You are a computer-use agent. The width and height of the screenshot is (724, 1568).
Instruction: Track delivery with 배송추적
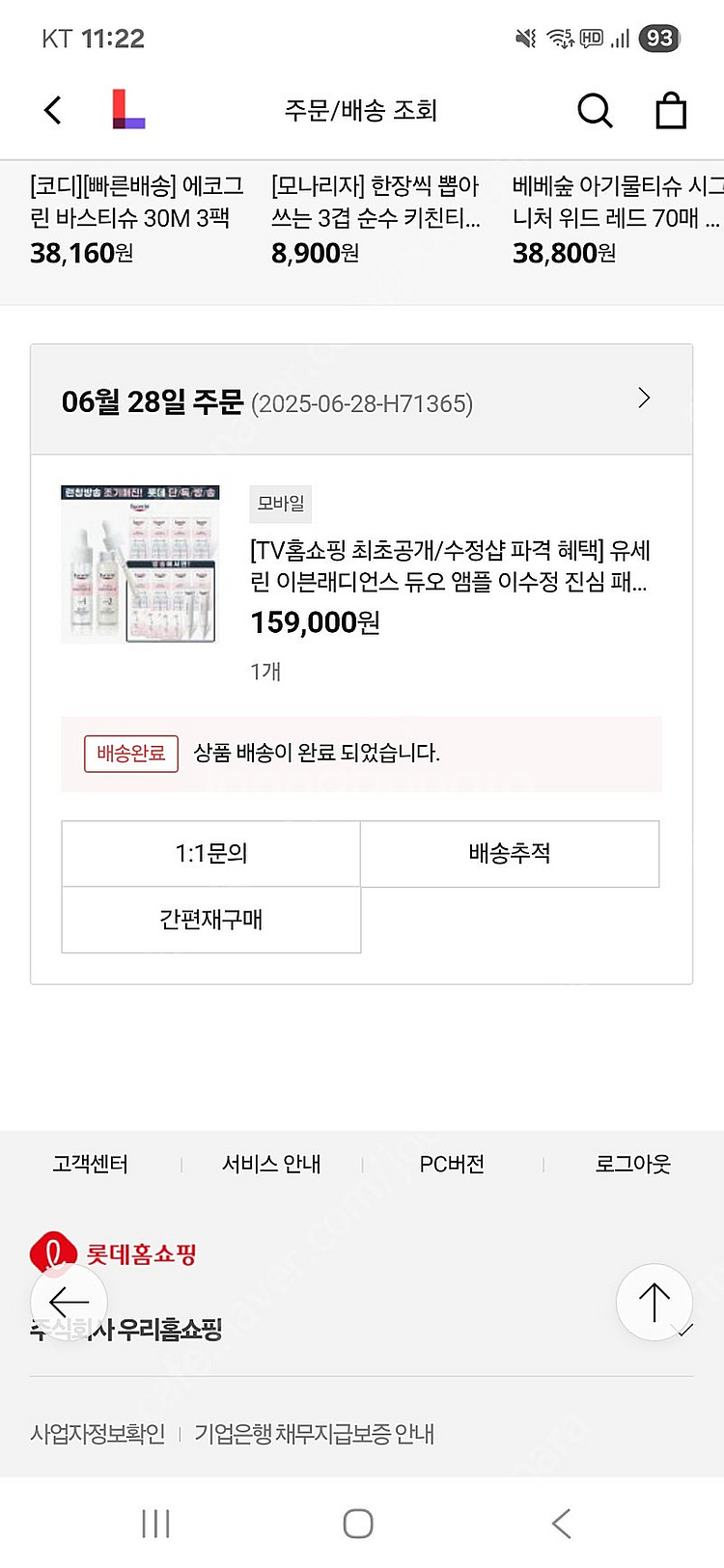click(x=509, y=853)
